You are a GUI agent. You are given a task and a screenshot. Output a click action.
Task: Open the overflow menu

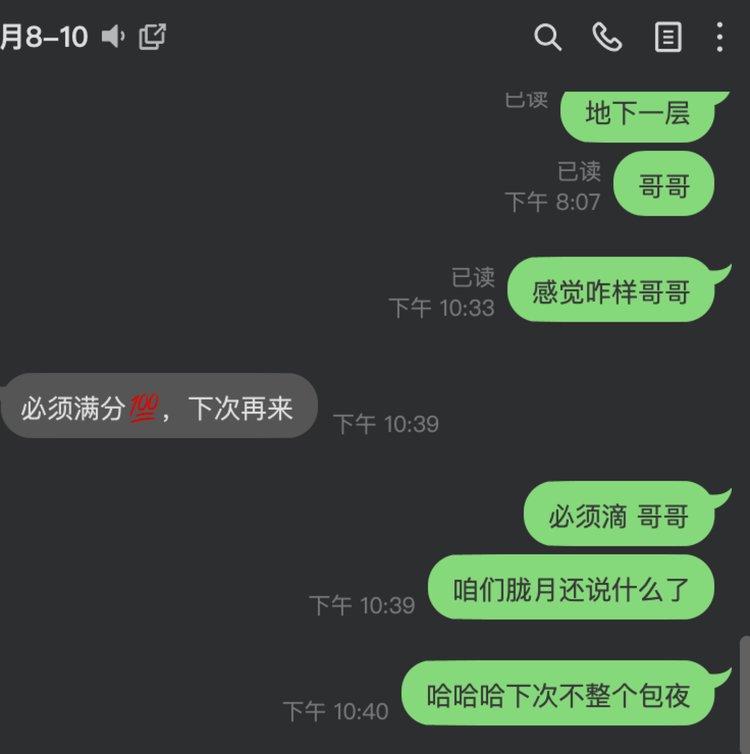coord(719,38)
